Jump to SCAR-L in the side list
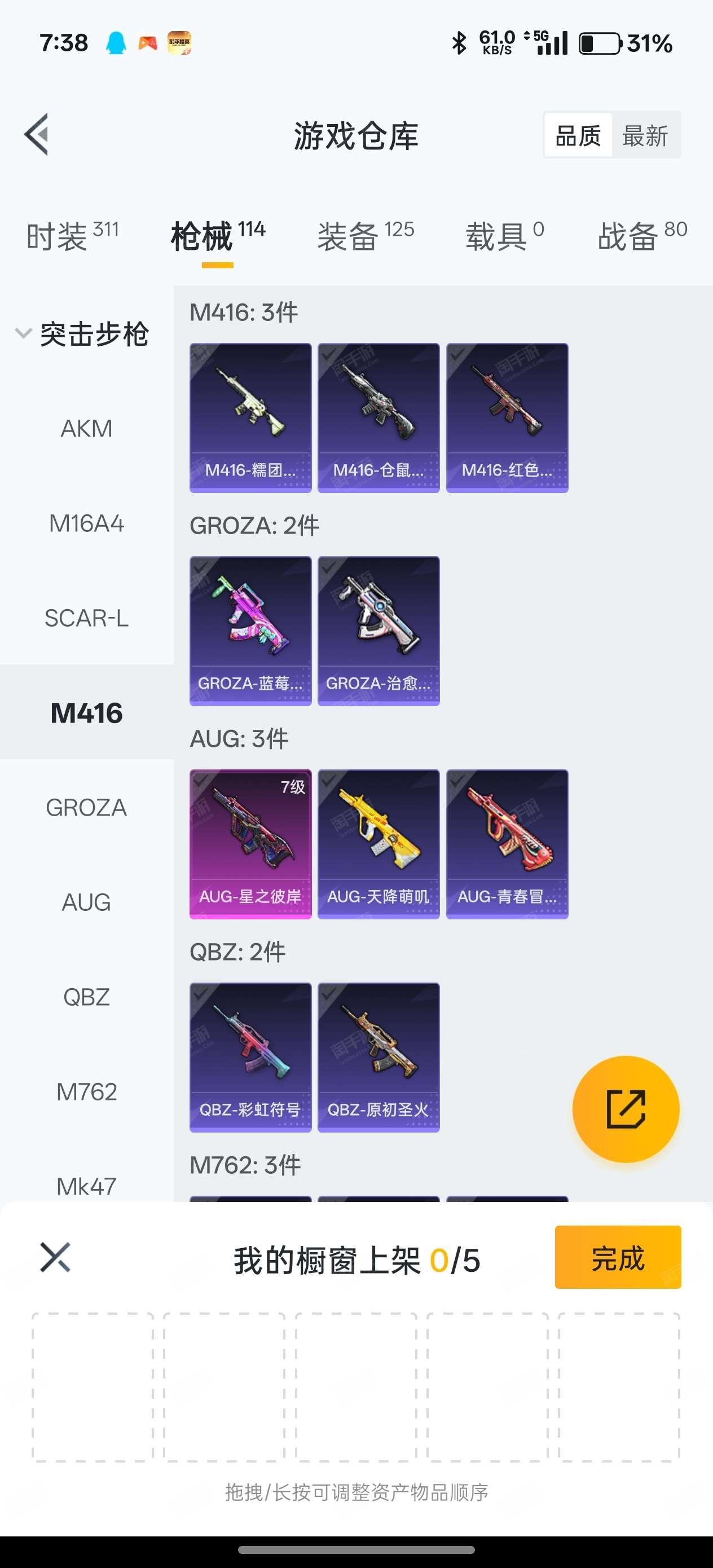 (x=86, y=618)
